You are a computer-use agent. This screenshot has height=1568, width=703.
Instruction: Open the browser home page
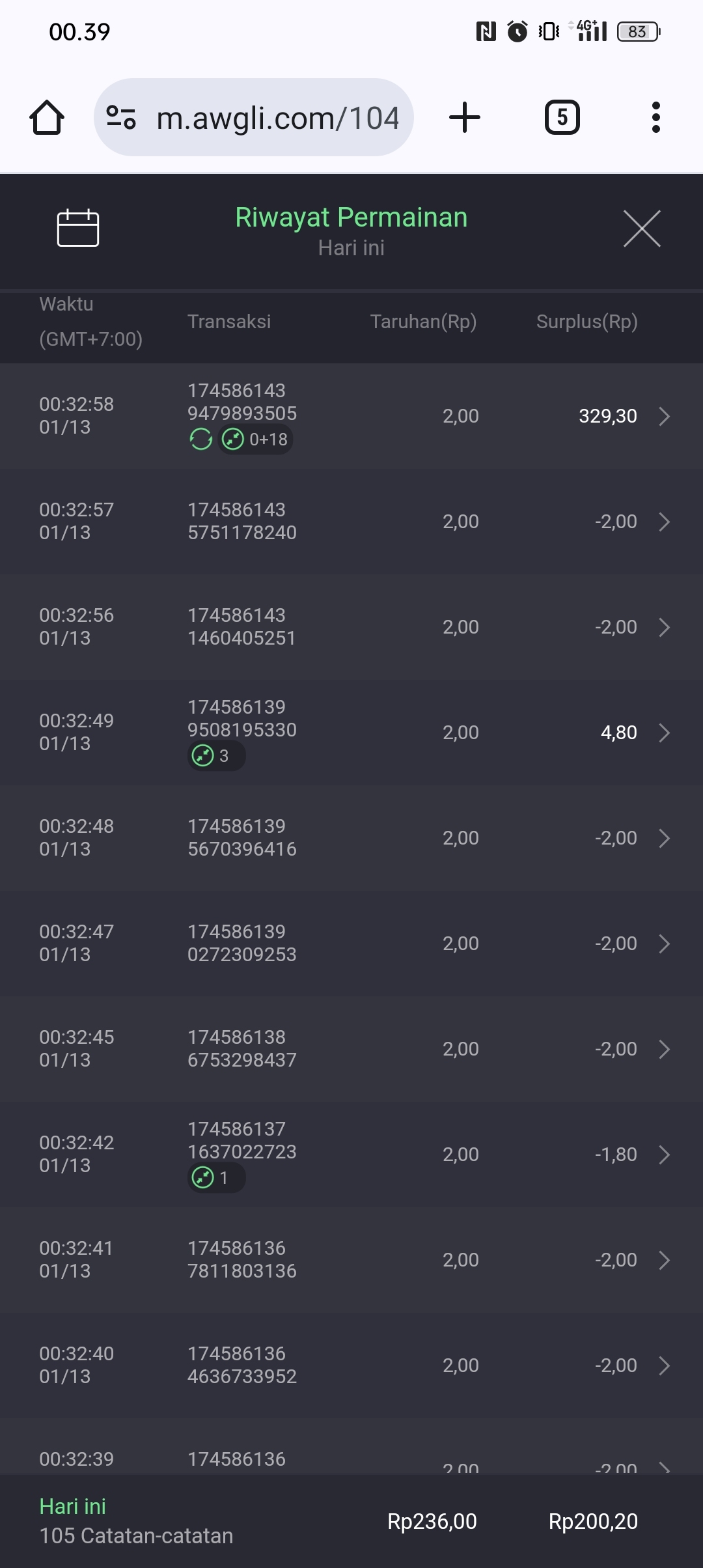(x=47, y=118)
